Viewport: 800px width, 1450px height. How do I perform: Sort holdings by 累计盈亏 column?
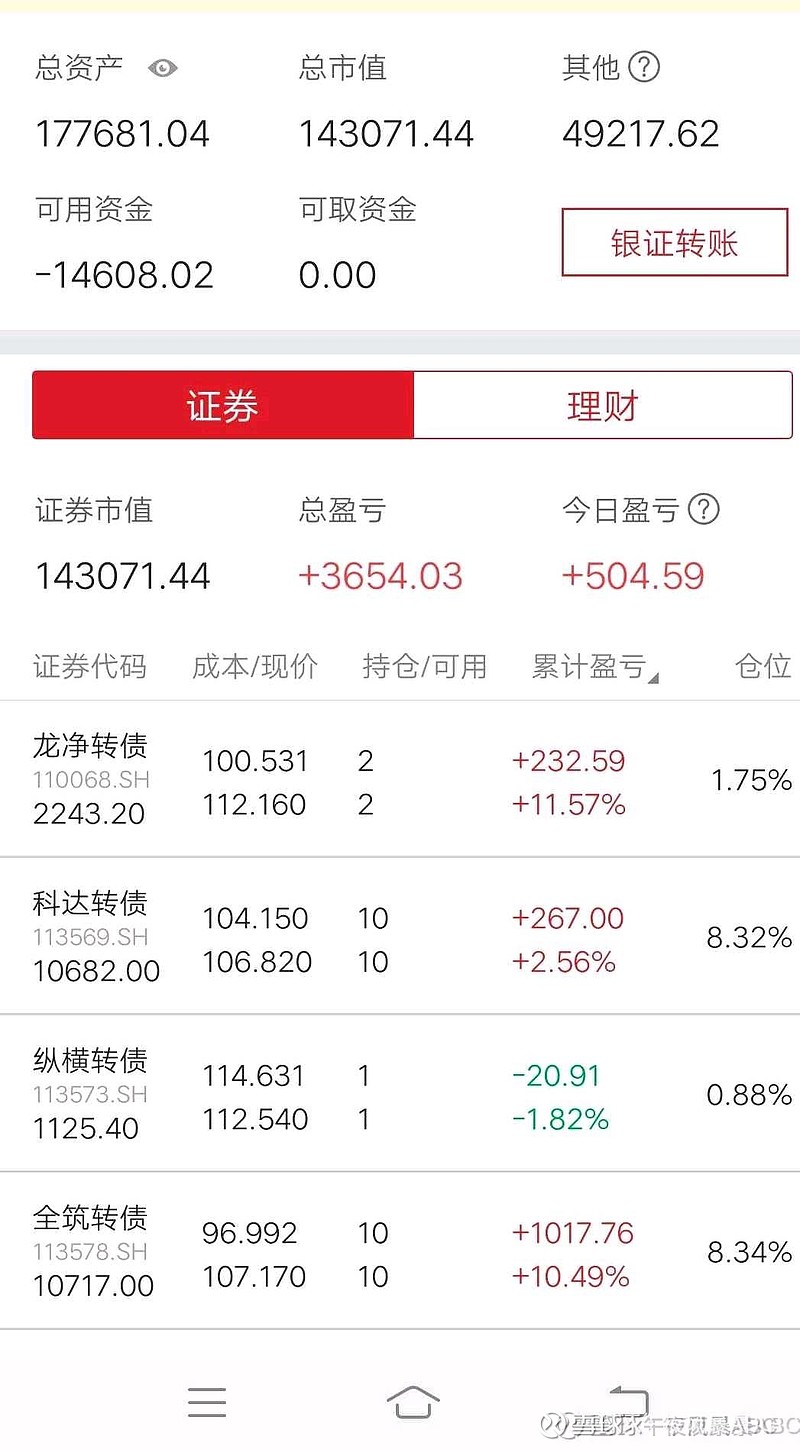click(594, 666)
